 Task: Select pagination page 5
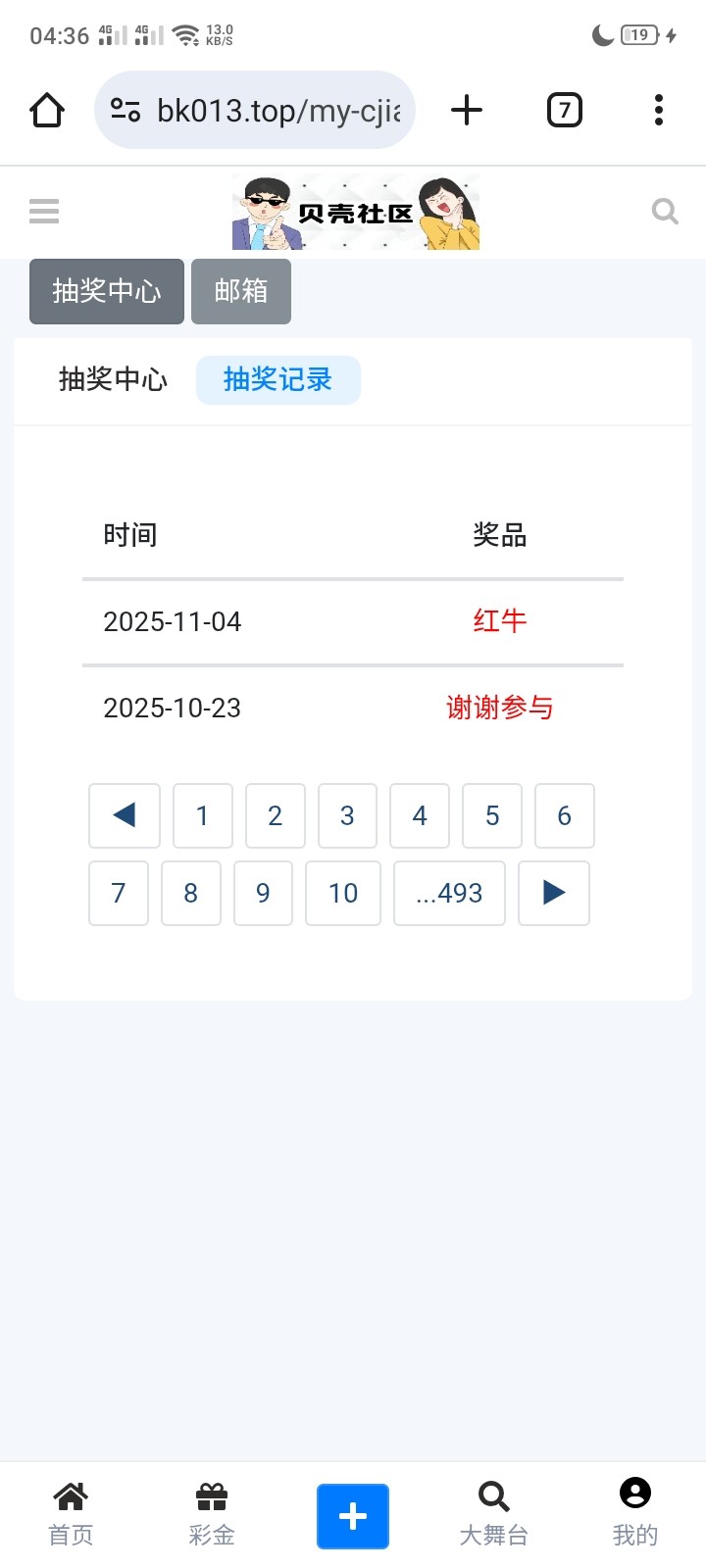(x=491, y=815)
